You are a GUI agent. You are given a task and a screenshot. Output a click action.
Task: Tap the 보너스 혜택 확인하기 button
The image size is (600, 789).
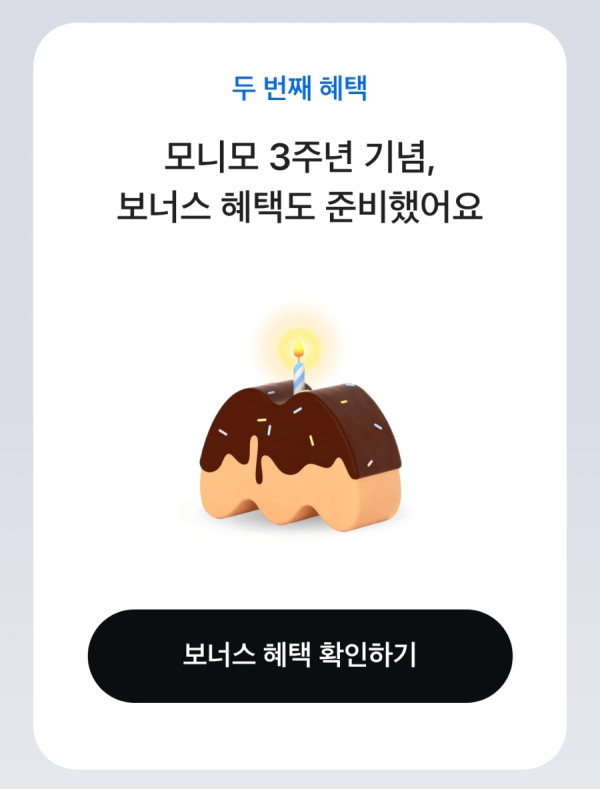click(x=300, y=656)
